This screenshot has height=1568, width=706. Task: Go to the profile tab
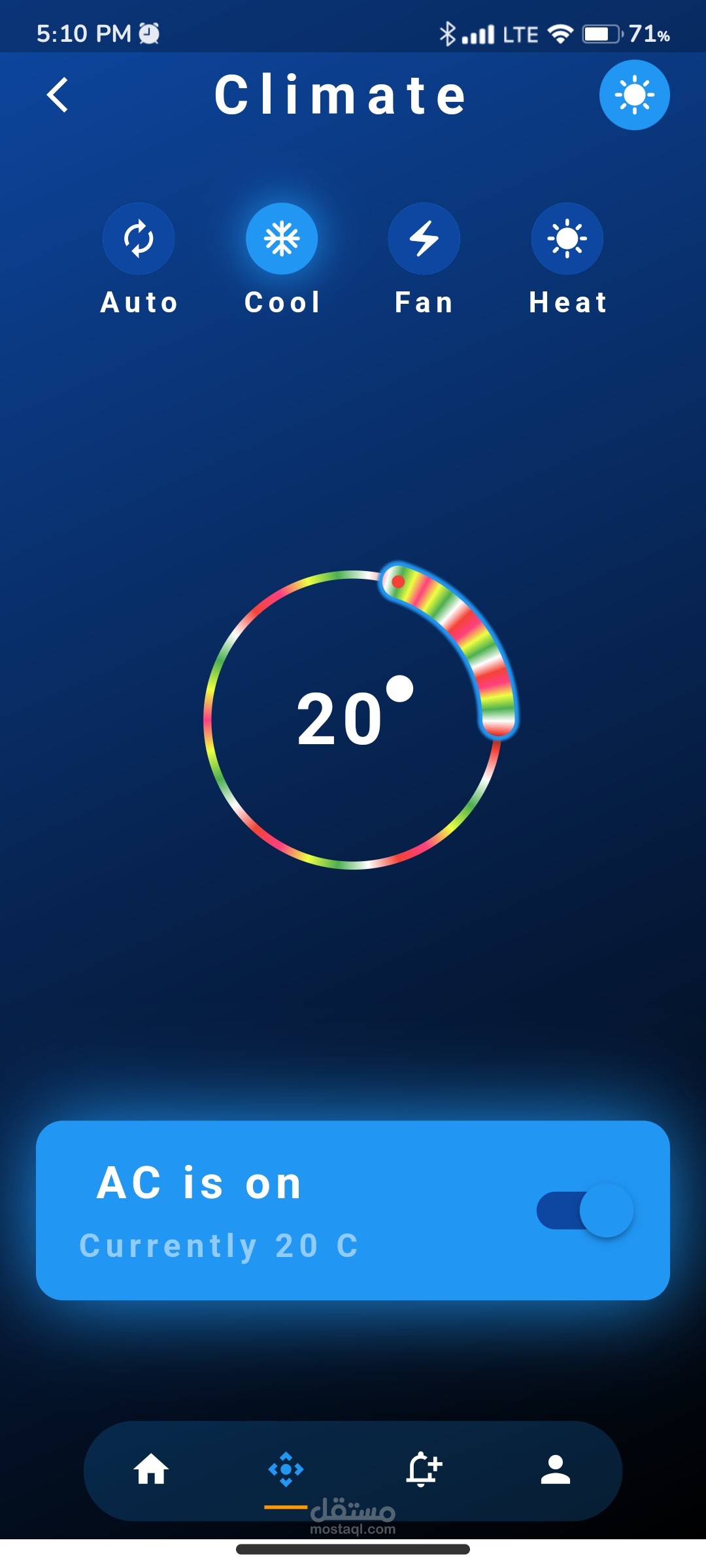pos(556,1470)
